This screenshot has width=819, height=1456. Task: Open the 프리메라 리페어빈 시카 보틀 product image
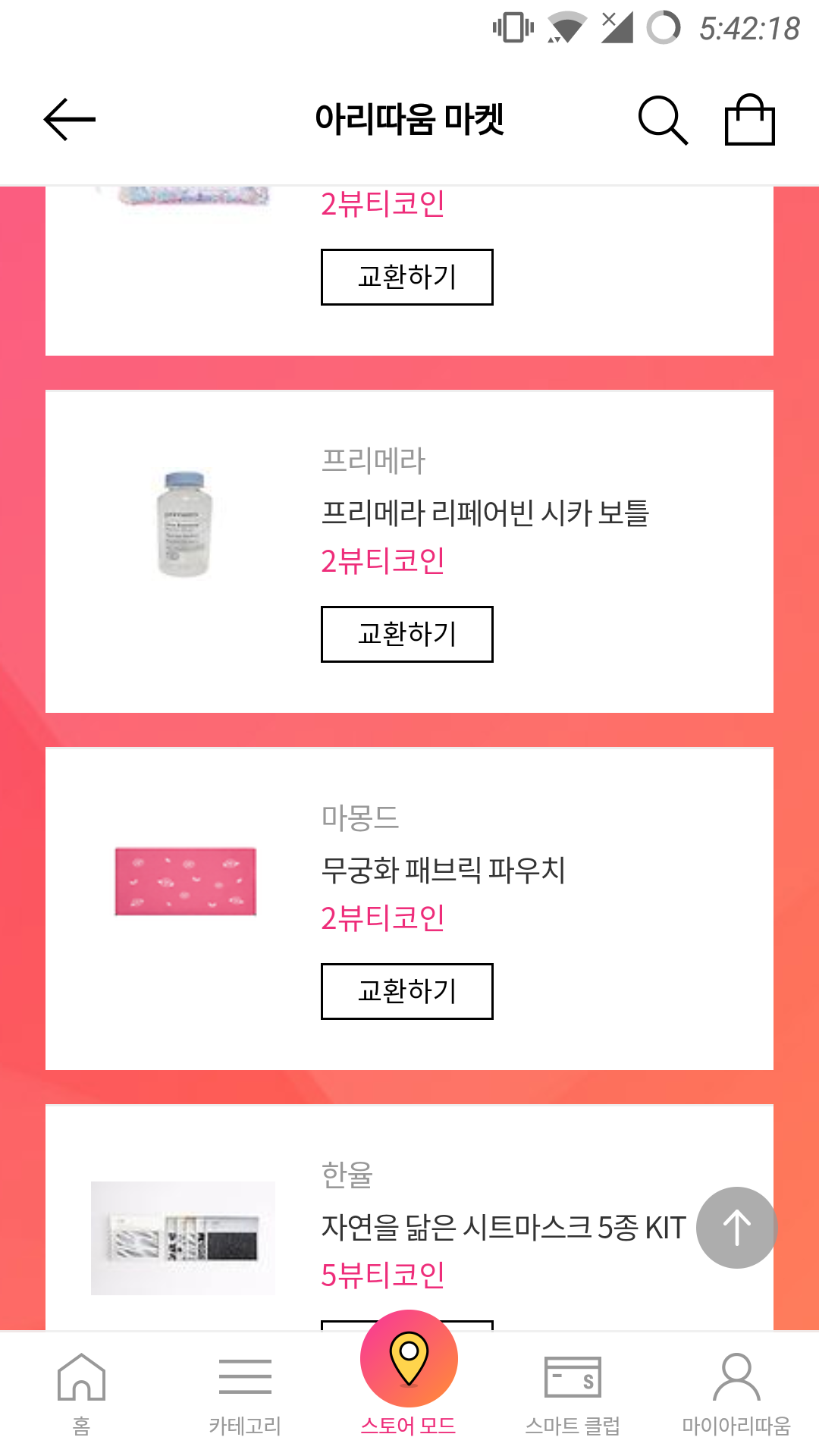tap(184, 523)
